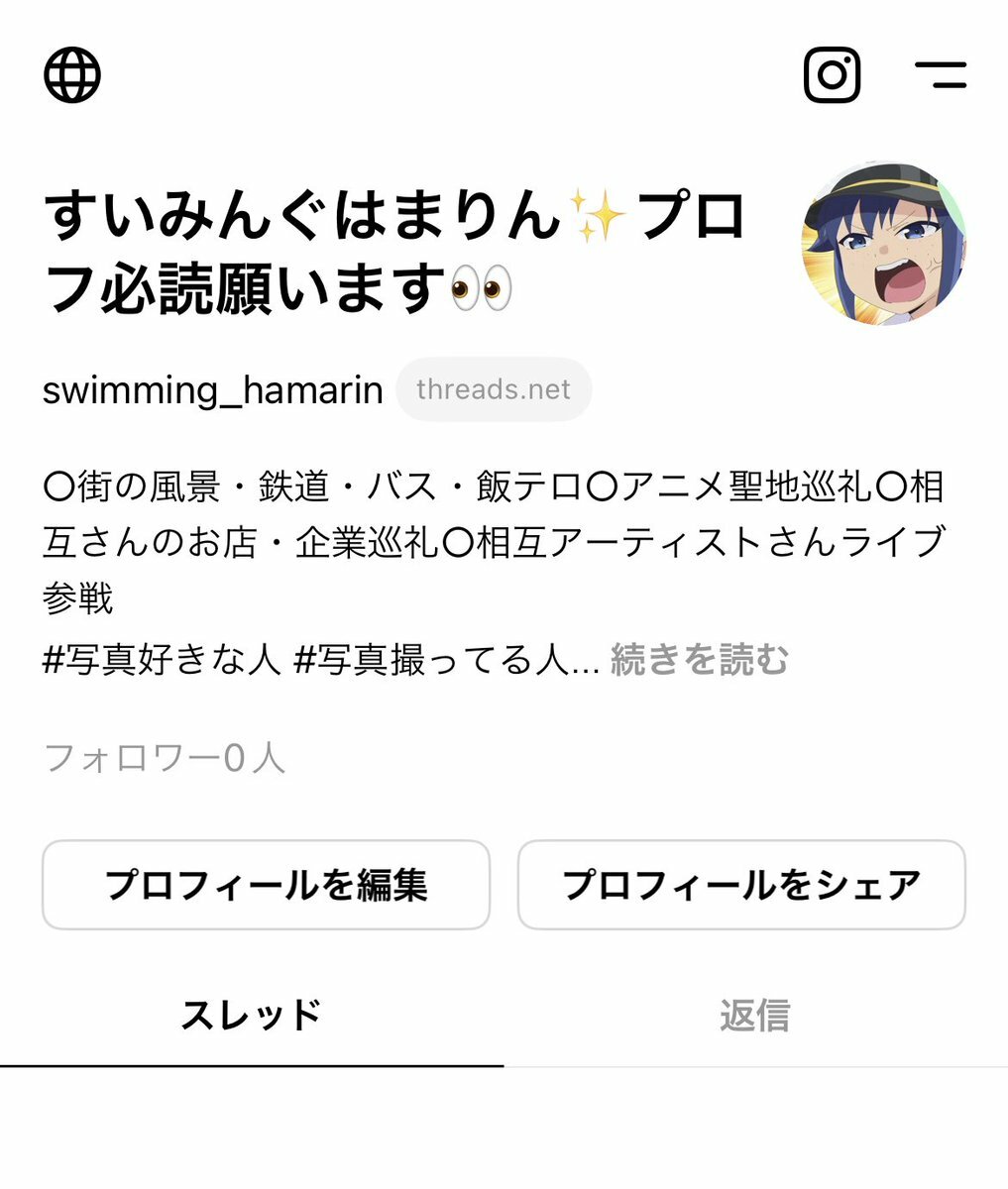Share profile via プロフィールをシェア

741,885
